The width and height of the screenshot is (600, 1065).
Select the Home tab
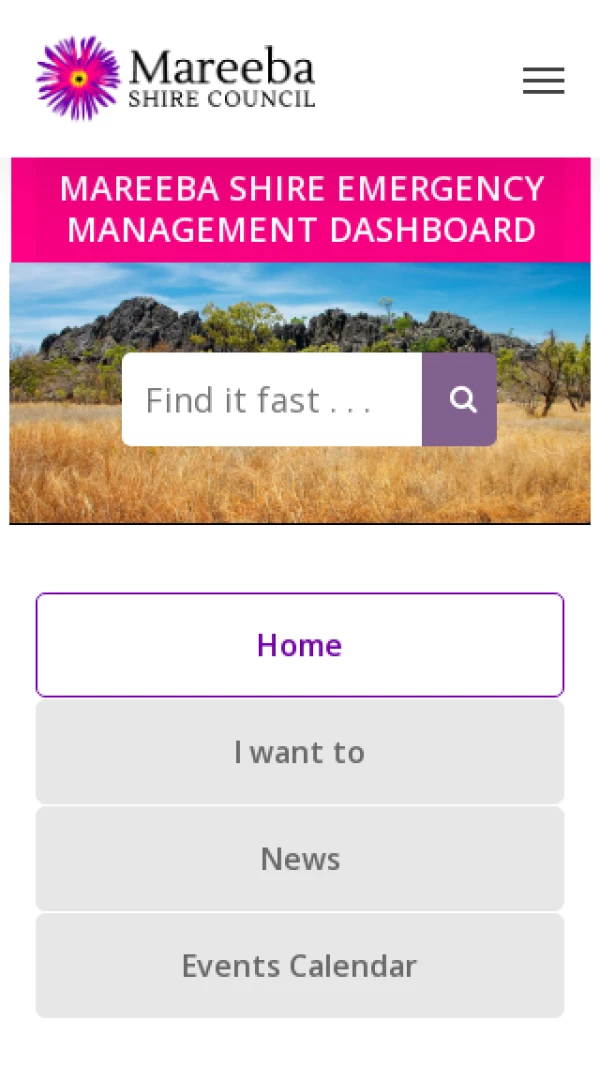pos(300,645)
